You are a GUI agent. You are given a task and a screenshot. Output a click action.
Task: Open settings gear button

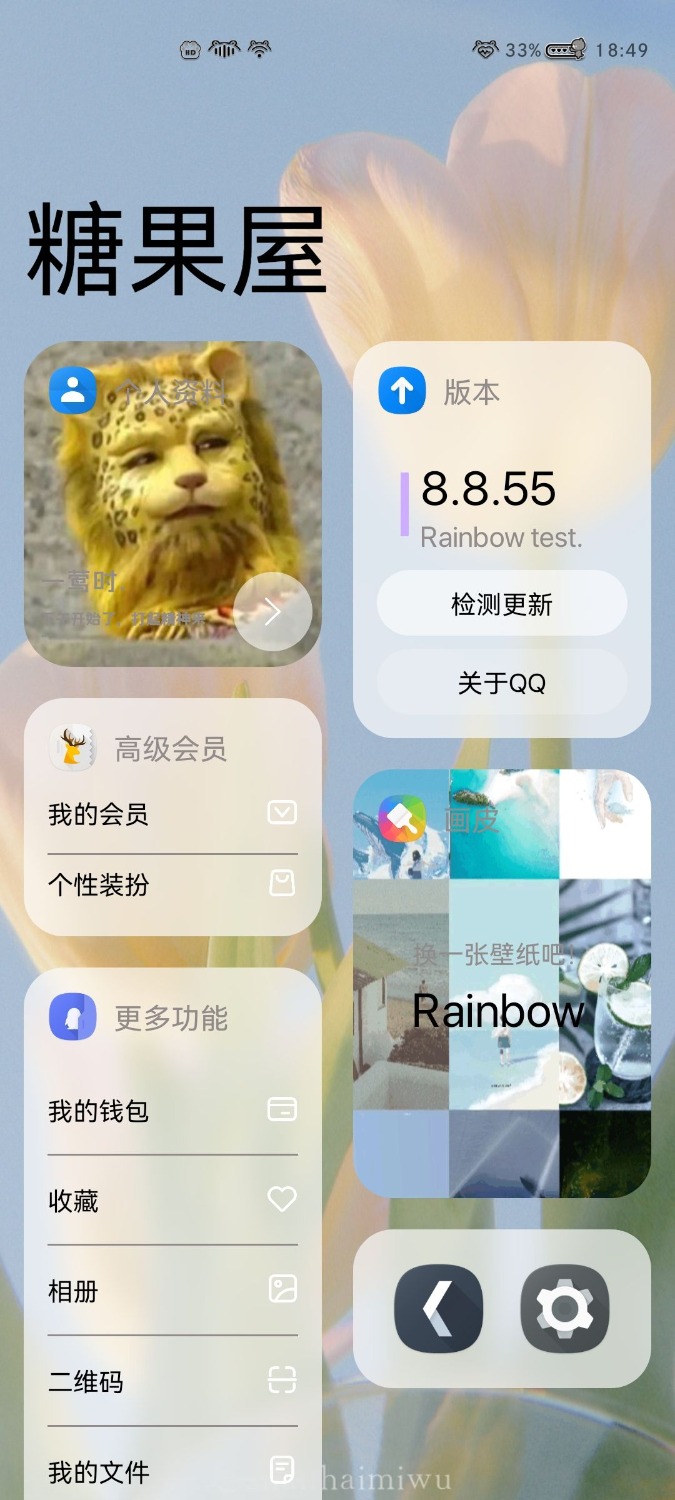pos(565,1308)
